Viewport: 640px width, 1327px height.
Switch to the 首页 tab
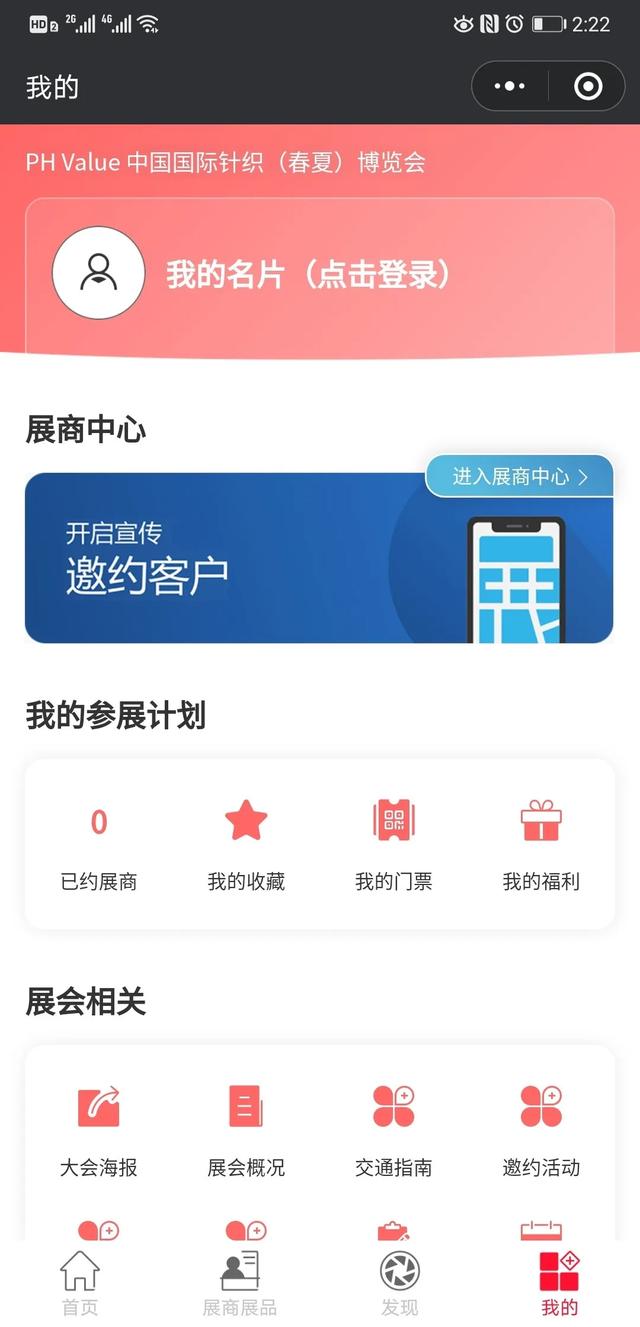point(80,1283)
